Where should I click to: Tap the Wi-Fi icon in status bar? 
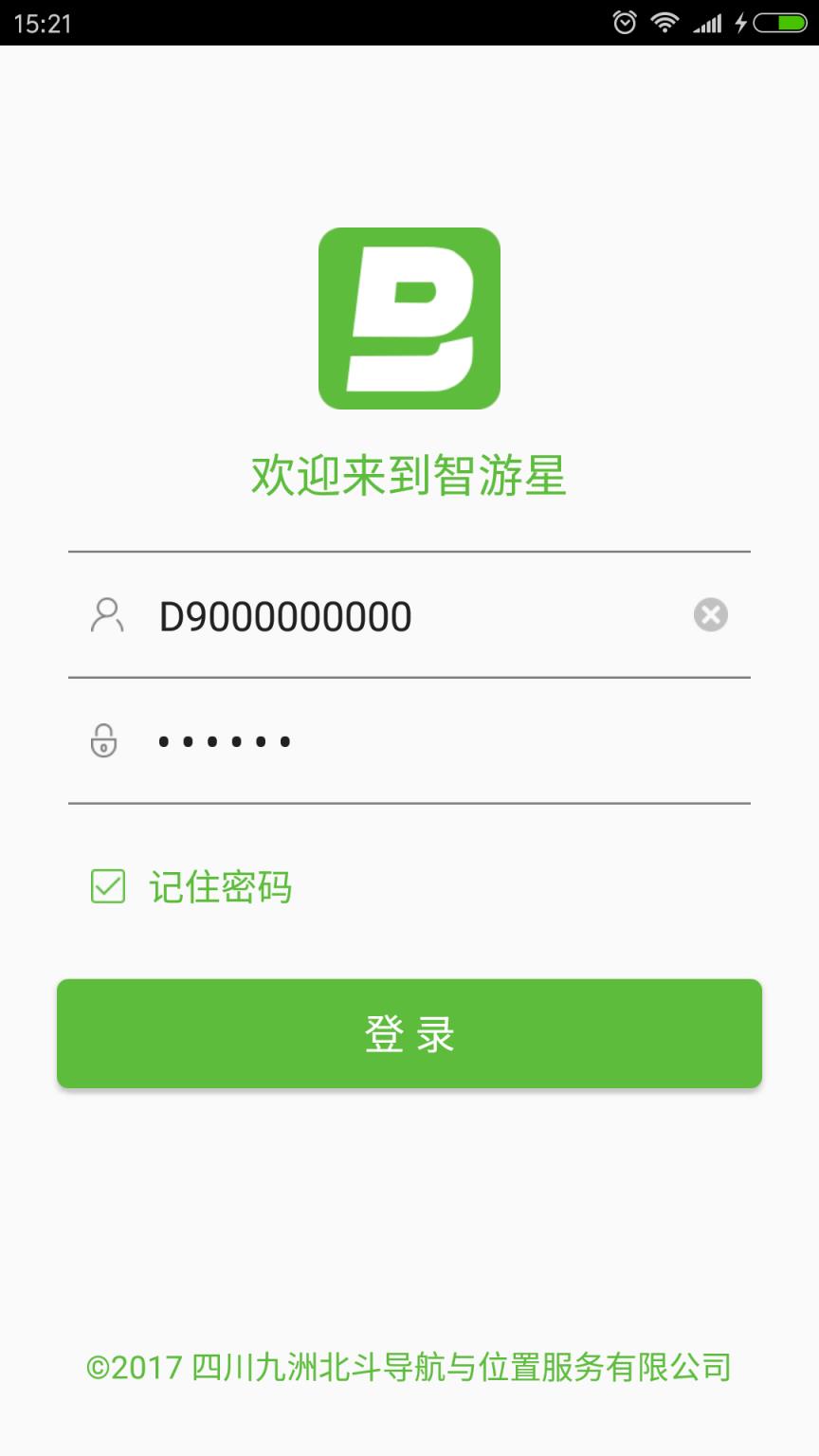[x=665, y=21]
